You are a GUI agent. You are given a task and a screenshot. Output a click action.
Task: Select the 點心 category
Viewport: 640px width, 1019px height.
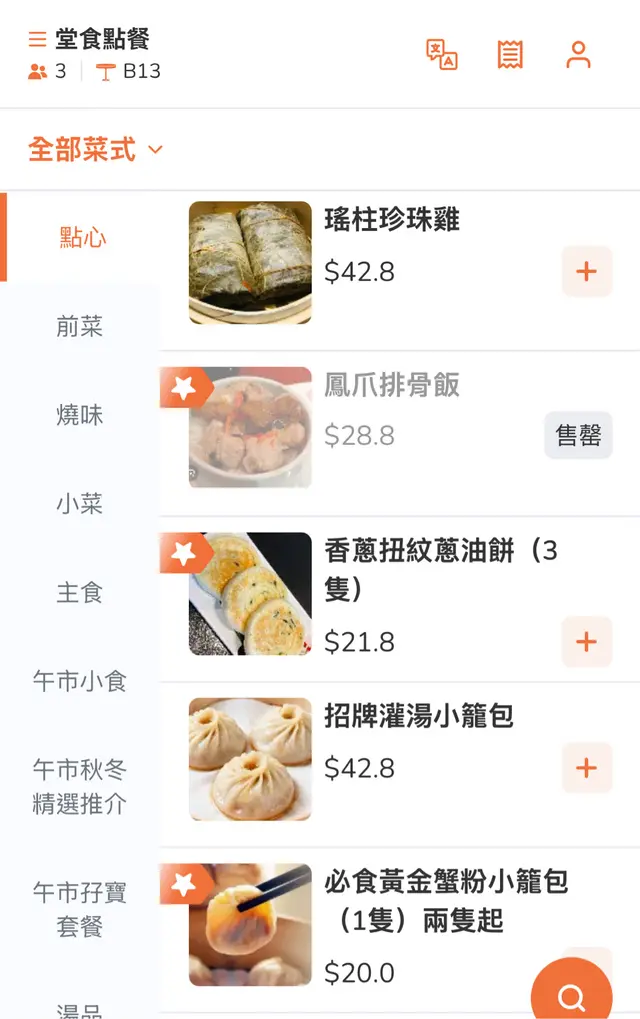[x=82, y=237]
